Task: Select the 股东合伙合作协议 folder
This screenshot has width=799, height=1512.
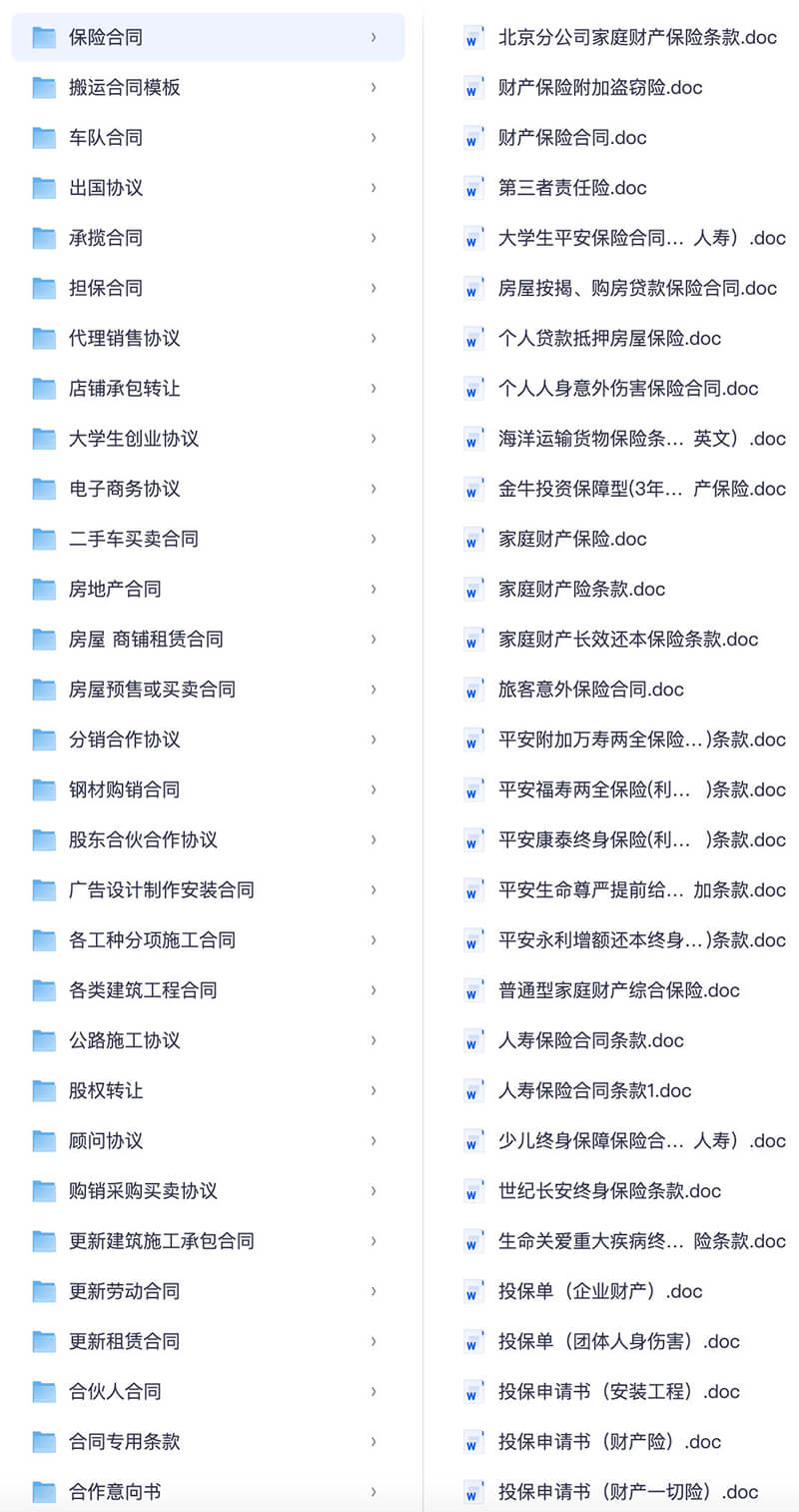Action: pyautogui.click(x=142, y=839)
